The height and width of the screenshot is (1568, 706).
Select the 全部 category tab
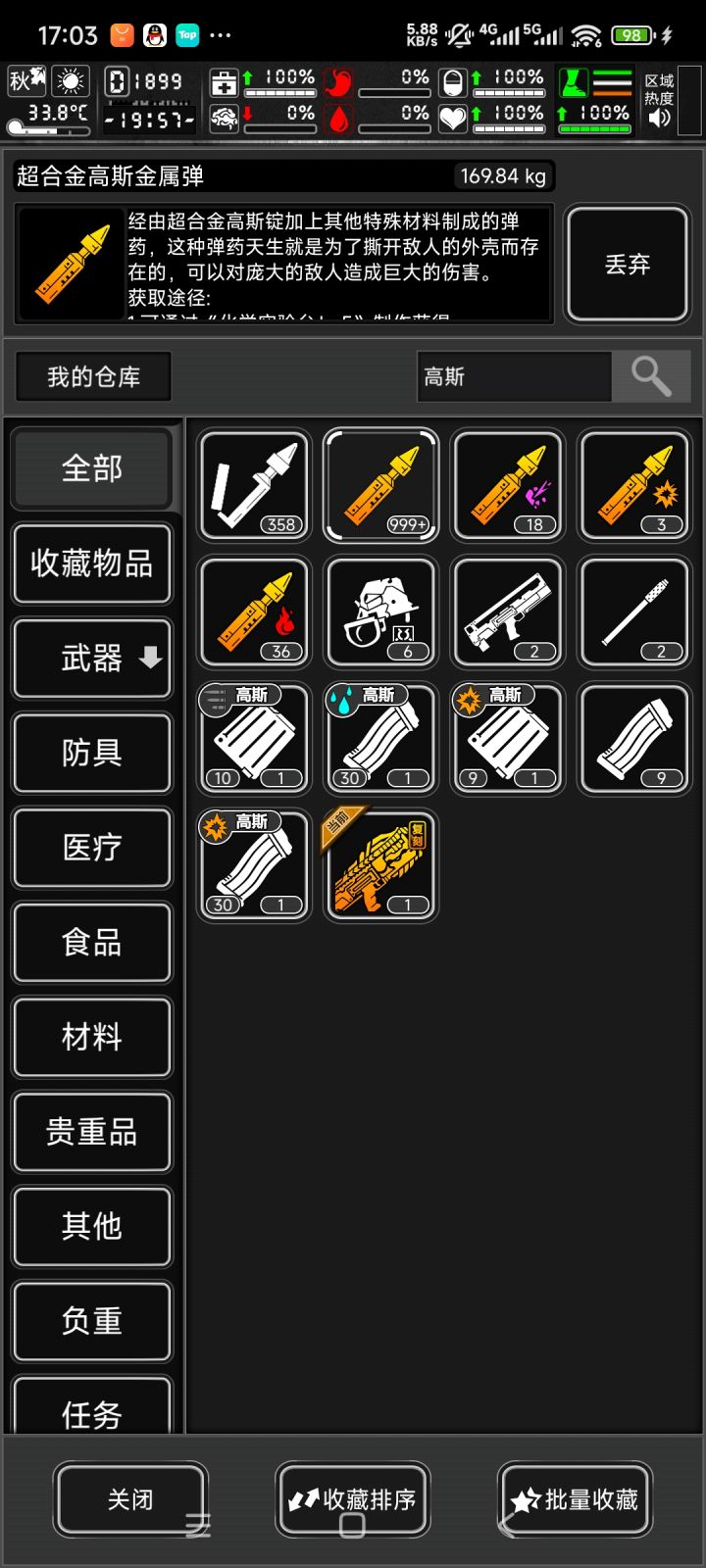92,468
